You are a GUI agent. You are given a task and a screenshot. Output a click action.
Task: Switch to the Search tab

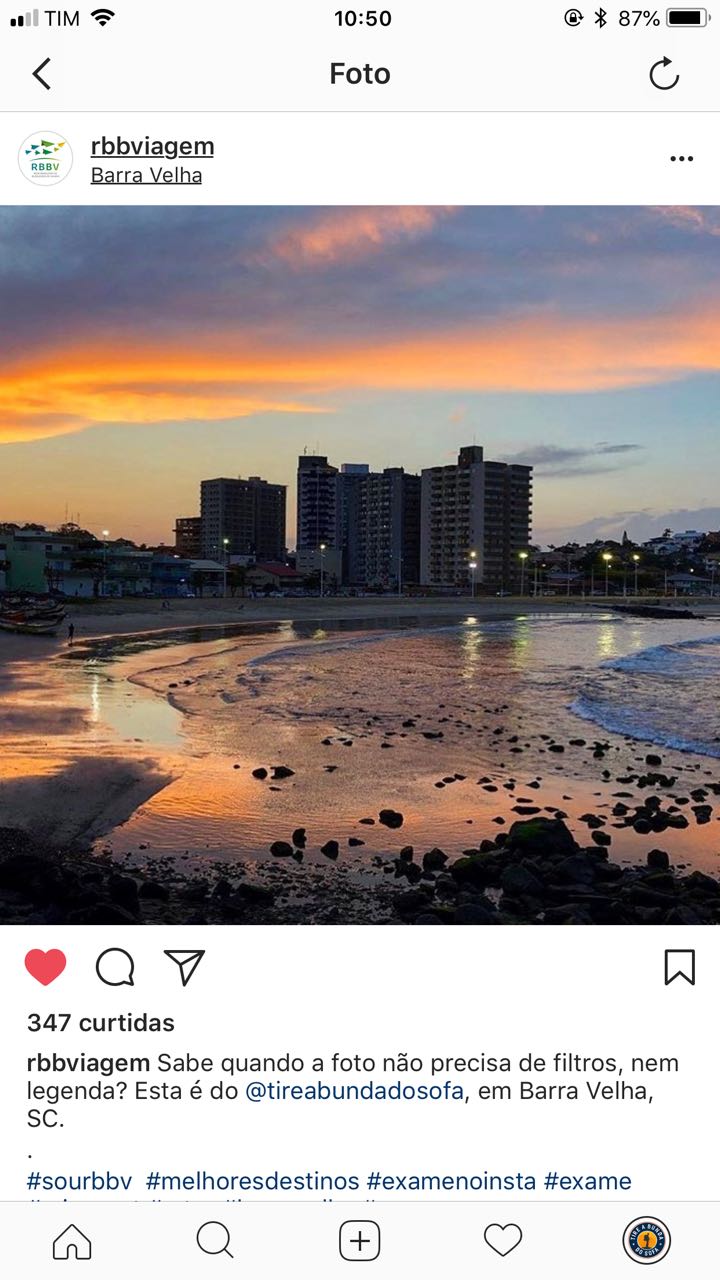[x=215, y=1241]
